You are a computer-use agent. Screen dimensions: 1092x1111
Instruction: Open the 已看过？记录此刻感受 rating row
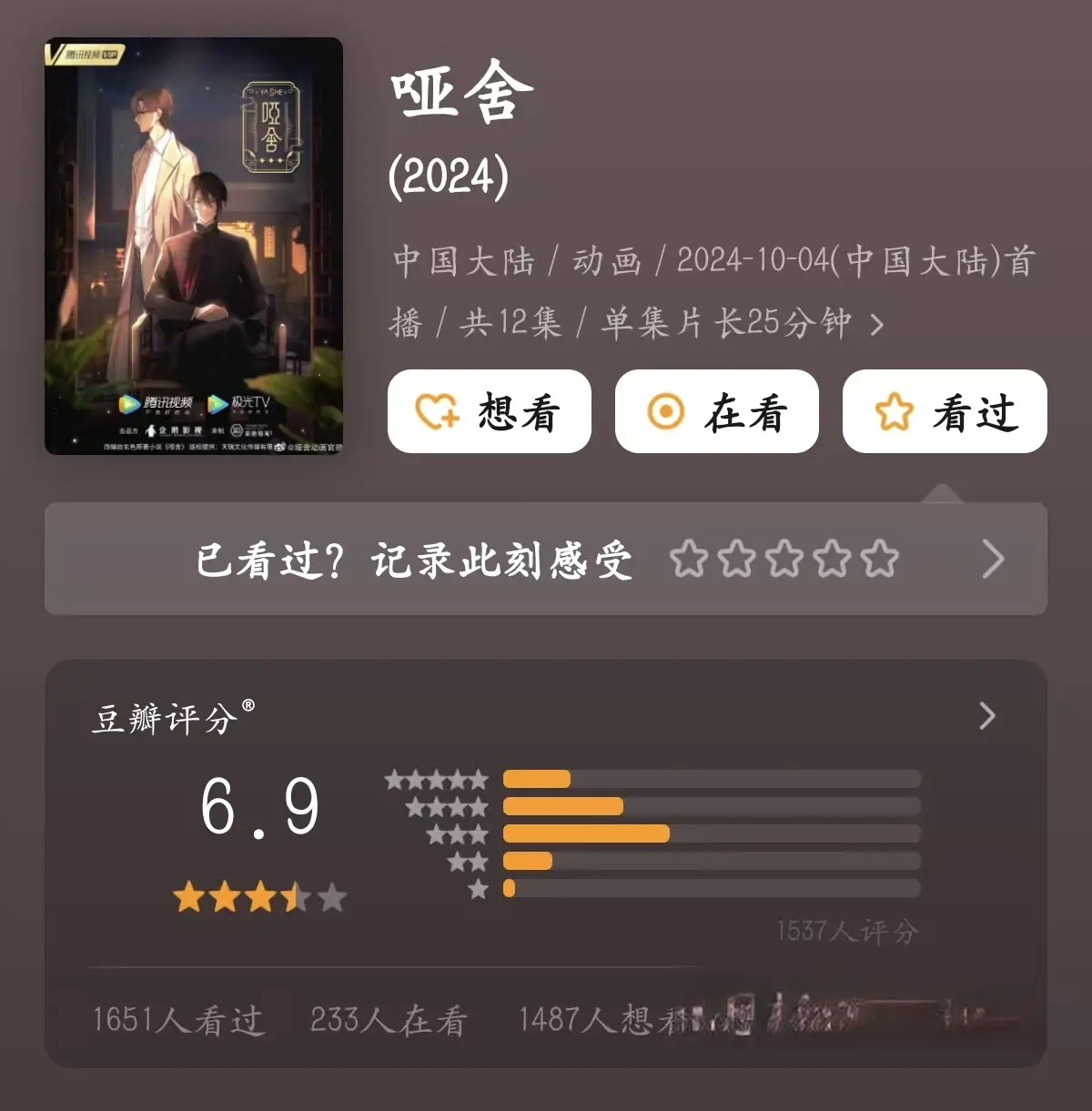pos(546,559)
